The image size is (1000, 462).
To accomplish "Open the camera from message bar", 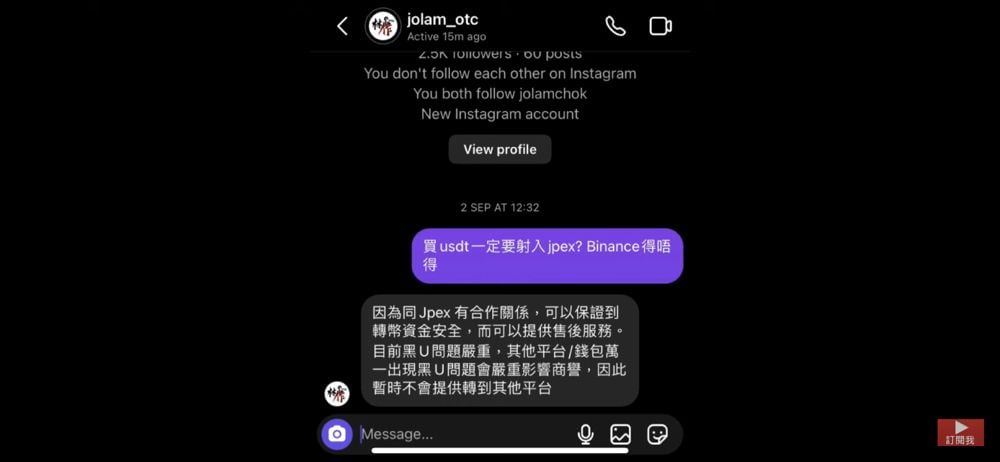I will 337,434.
